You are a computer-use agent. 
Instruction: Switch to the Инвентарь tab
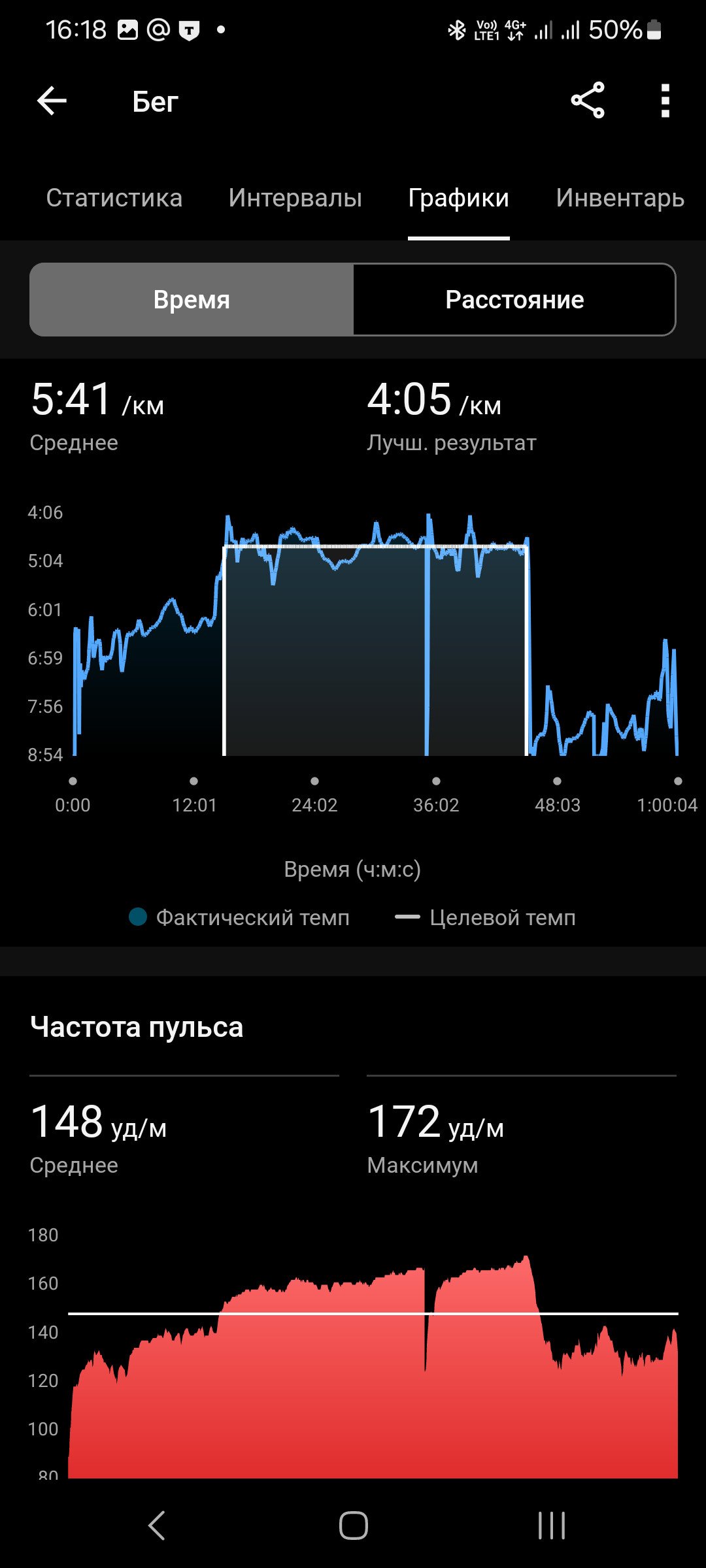(620, 198)
